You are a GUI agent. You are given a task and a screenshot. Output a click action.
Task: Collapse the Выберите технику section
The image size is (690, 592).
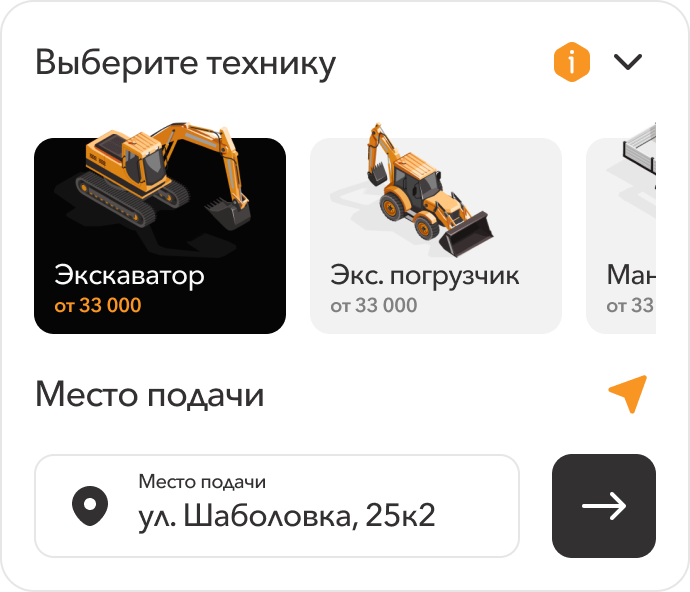click(x=628, y=63)
